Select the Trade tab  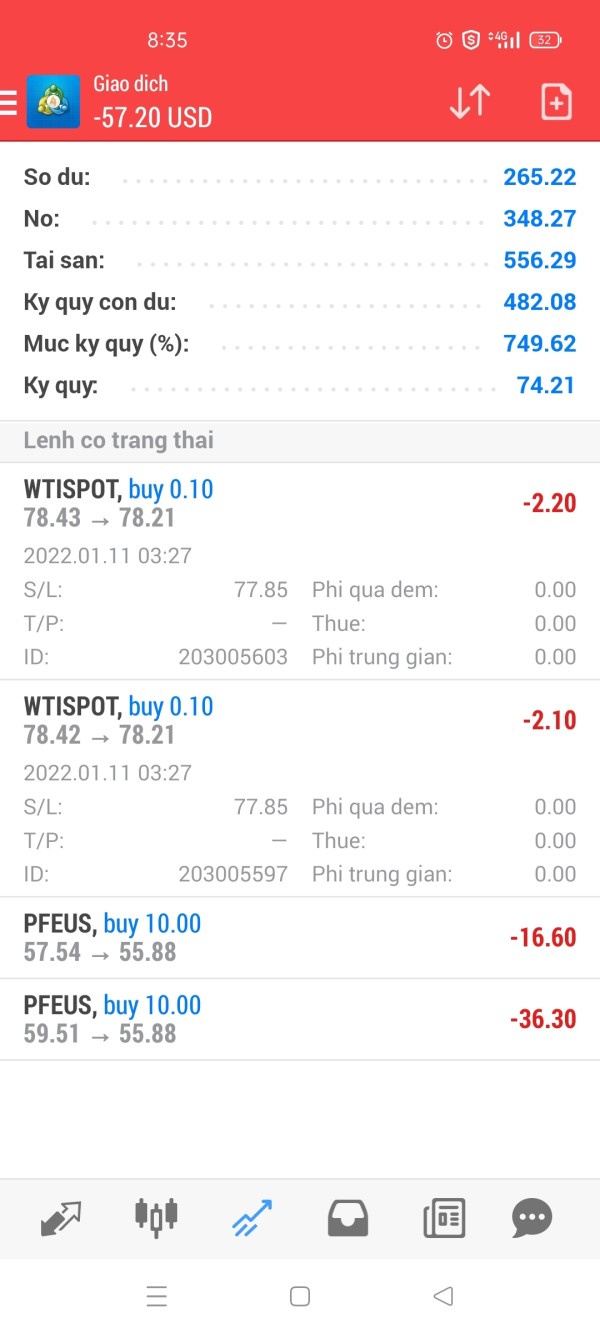(251, 1219)
